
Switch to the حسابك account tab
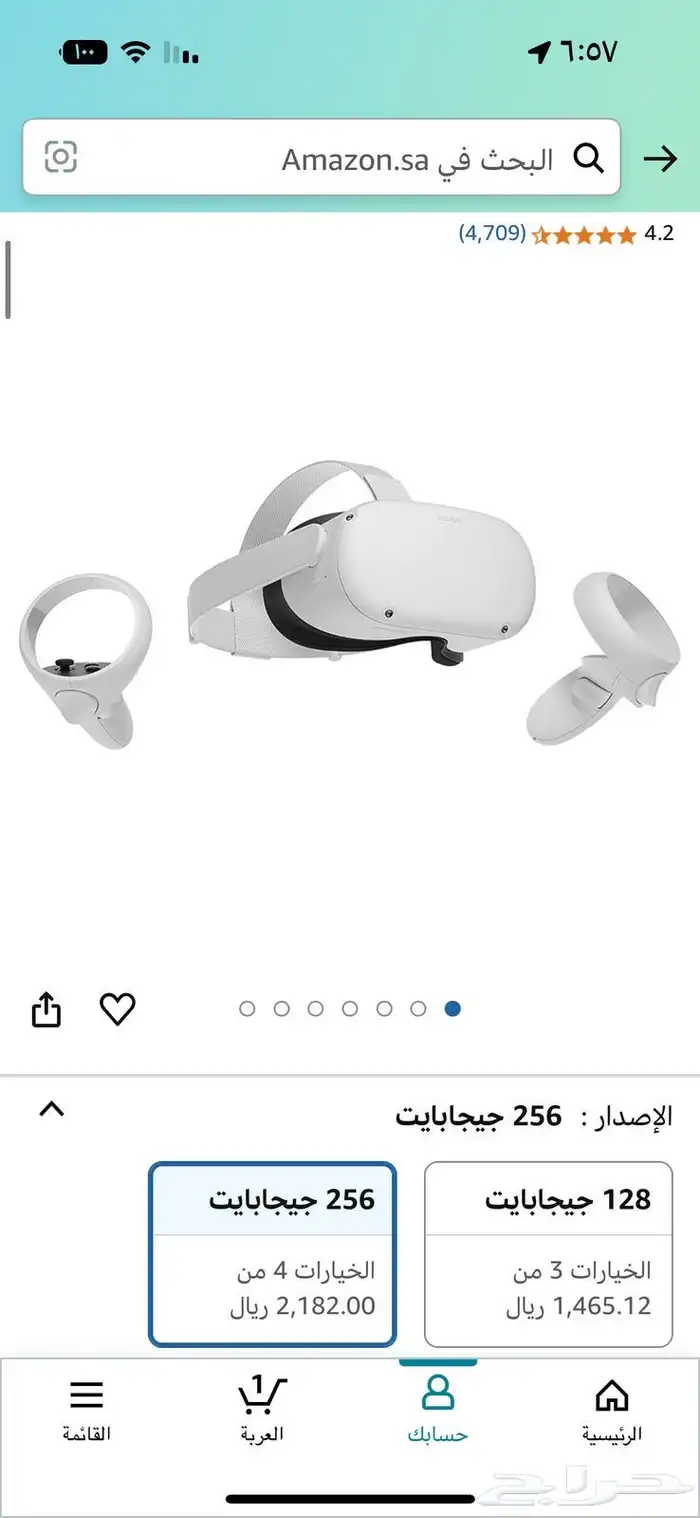tap(438, 1410)
